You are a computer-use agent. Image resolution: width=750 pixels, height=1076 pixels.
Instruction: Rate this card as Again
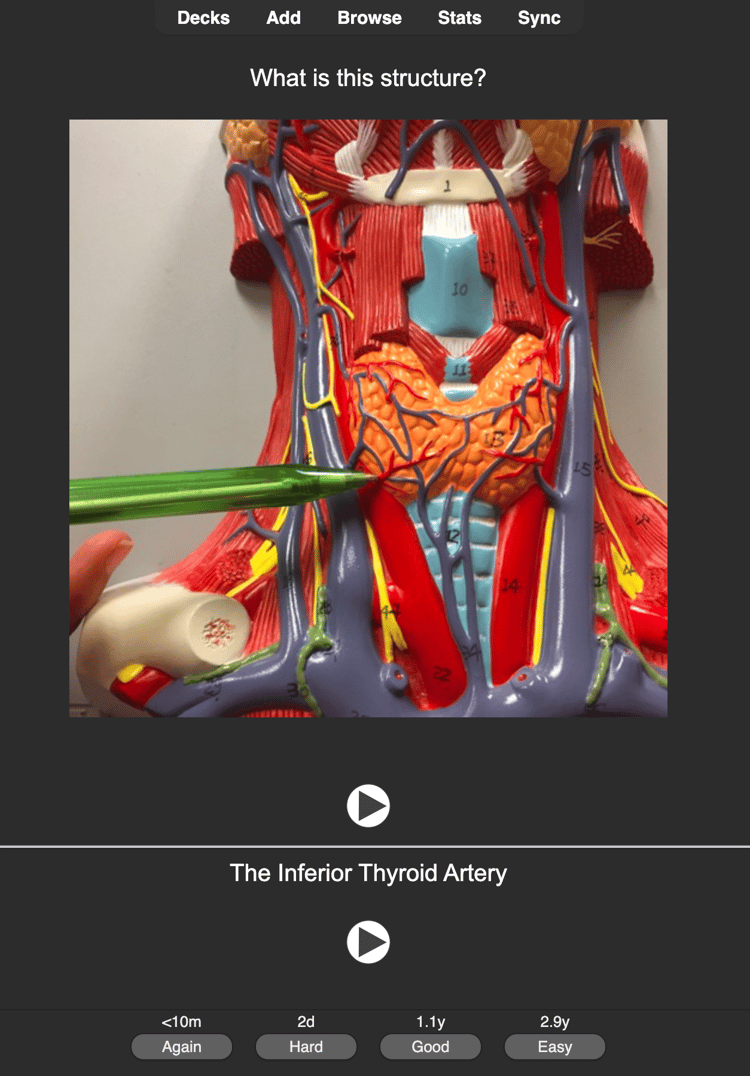tap(181, 1047)
